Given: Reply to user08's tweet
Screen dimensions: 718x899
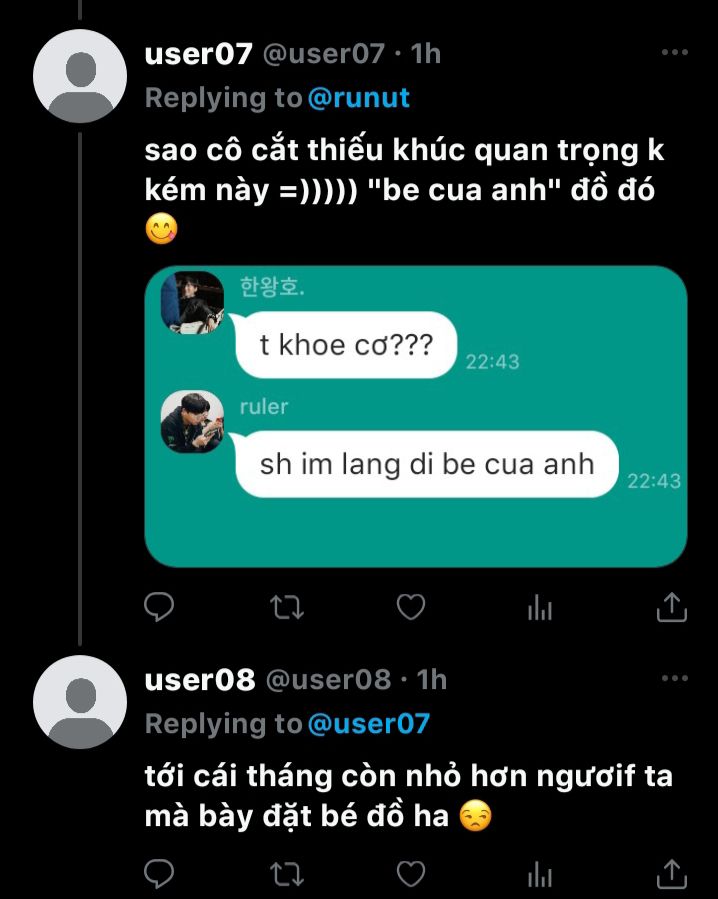Looking at the screenshot, I should pos(159,874).
